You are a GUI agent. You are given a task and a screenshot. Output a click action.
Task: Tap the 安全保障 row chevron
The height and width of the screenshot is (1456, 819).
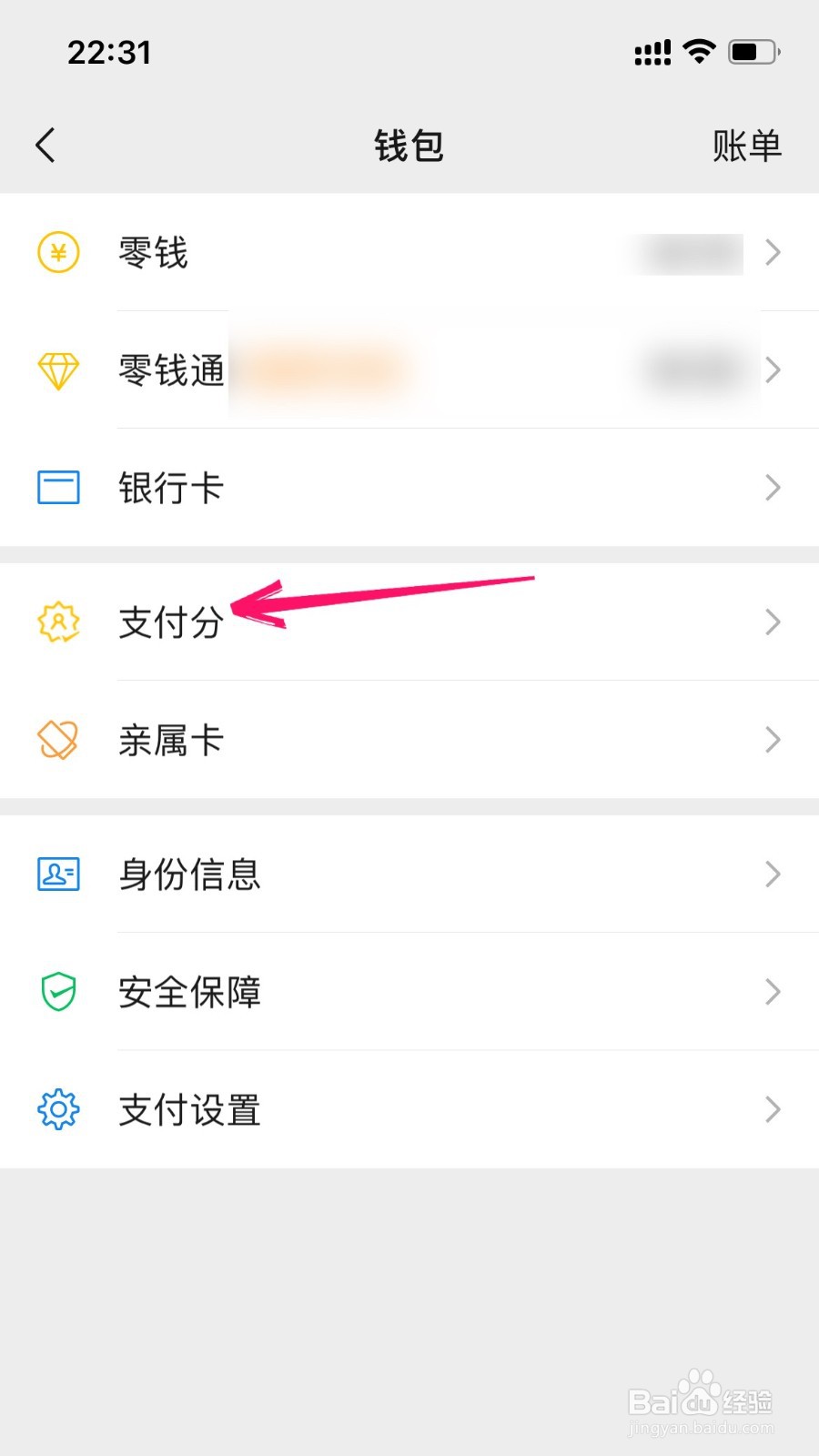point(773,992)
